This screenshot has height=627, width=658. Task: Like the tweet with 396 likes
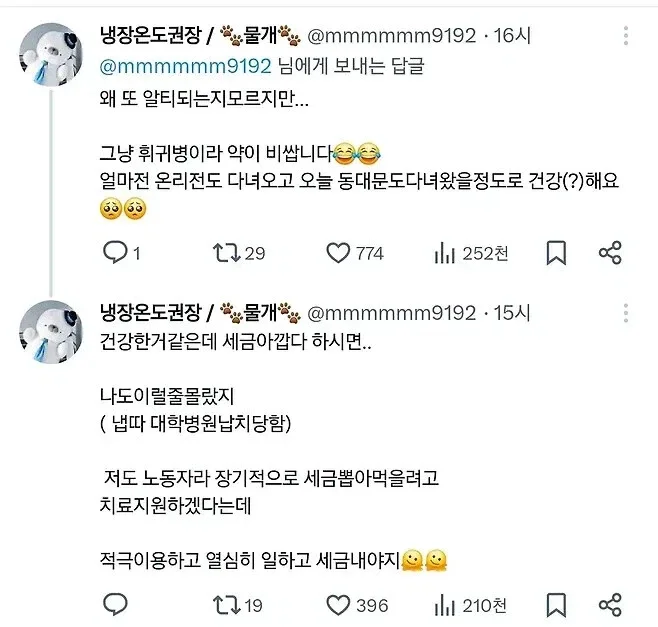pyautogui.click(x=340, y=604)
